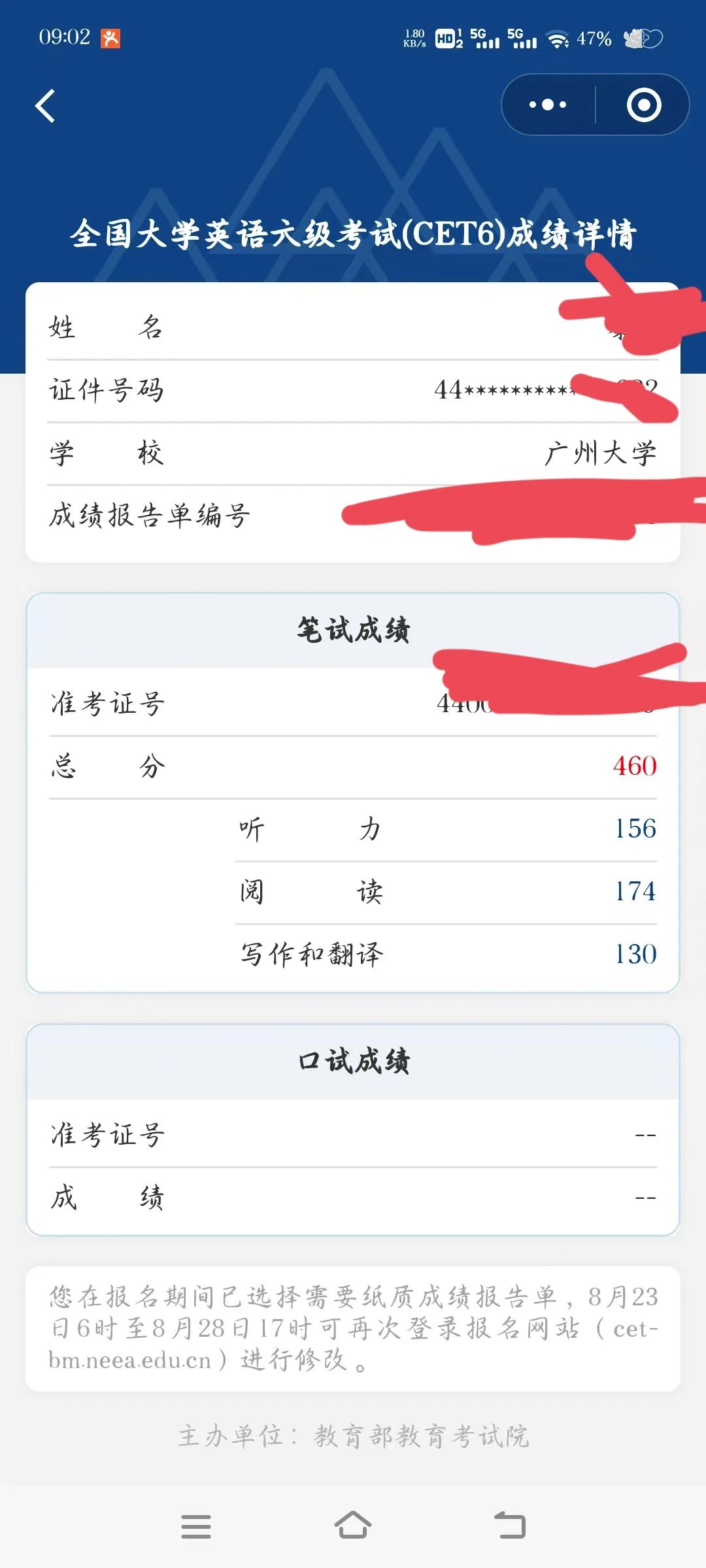
Task: Tap the system back button in the navigation bar
Action: coord(510,1526)
